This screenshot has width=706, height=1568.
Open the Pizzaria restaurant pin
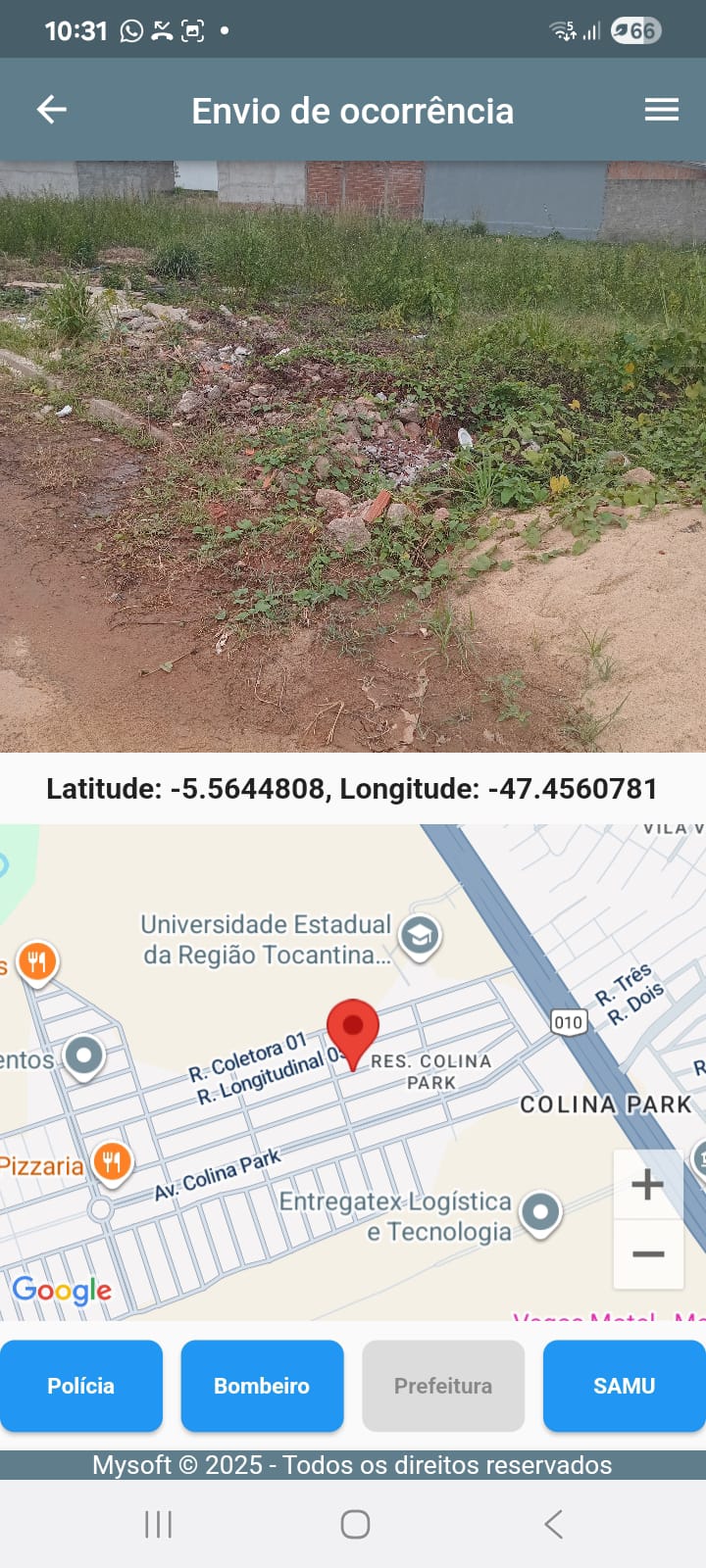112,1162
